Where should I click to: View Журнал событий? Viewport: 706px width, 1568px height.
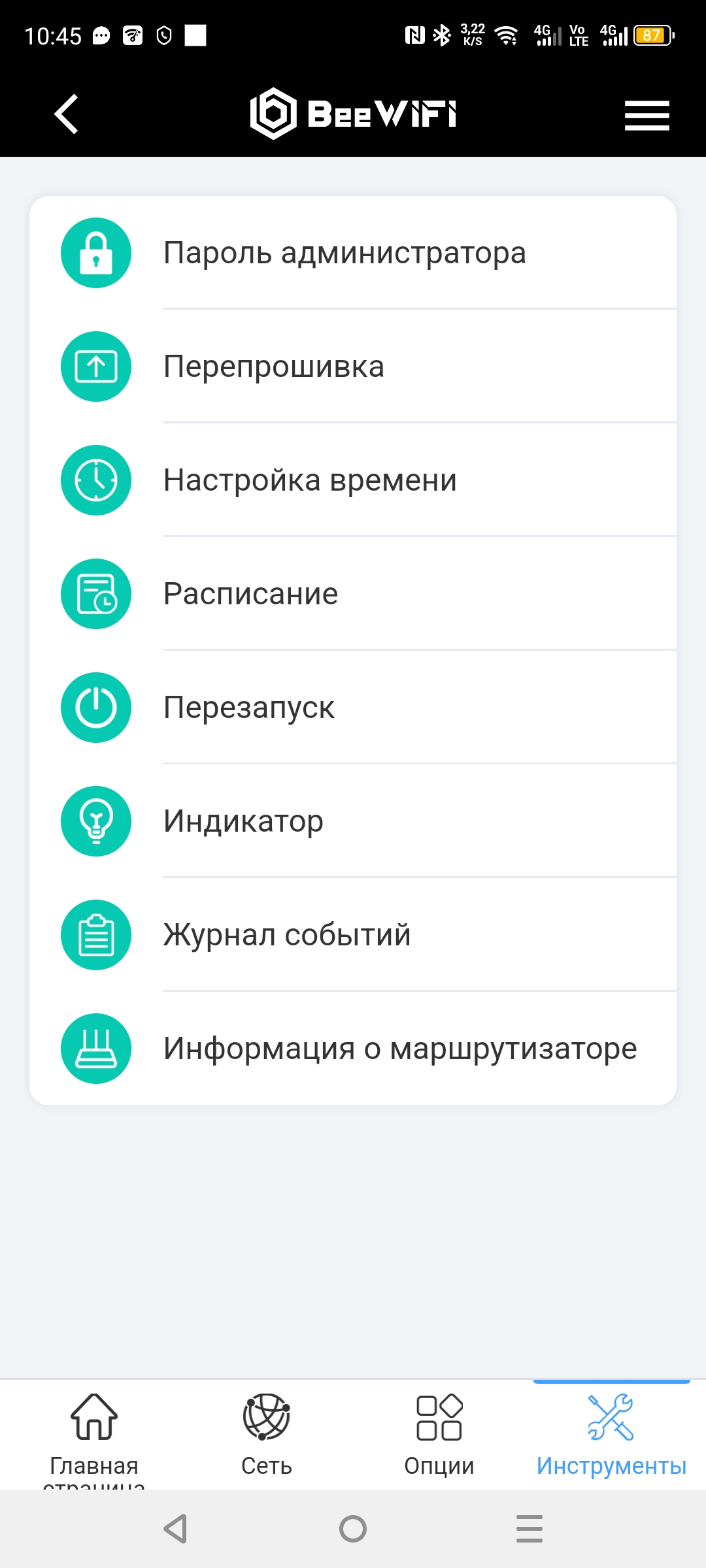tap(353, 935)
